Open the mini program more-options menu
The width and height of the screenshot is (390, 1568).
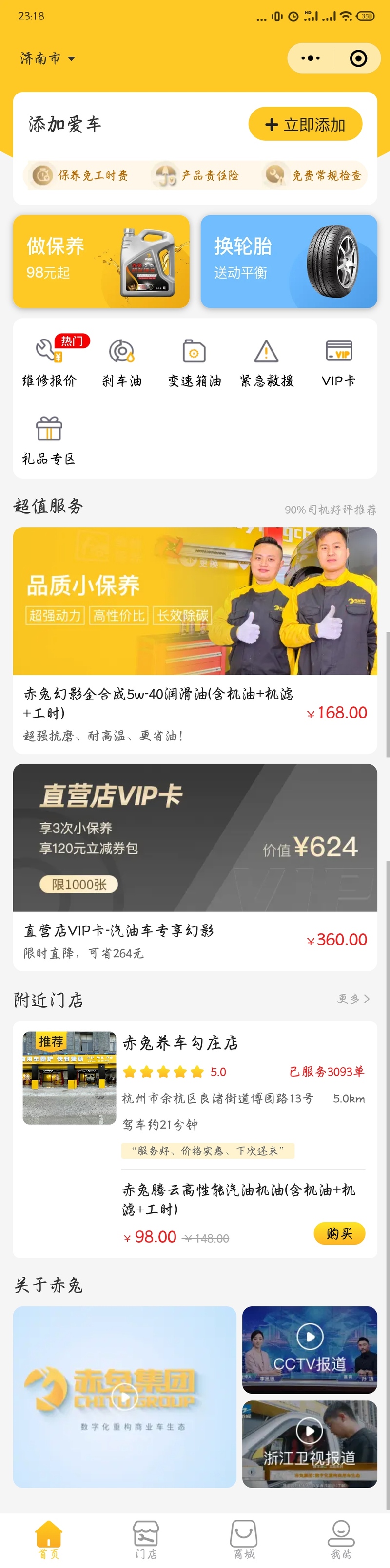(311, 58)
